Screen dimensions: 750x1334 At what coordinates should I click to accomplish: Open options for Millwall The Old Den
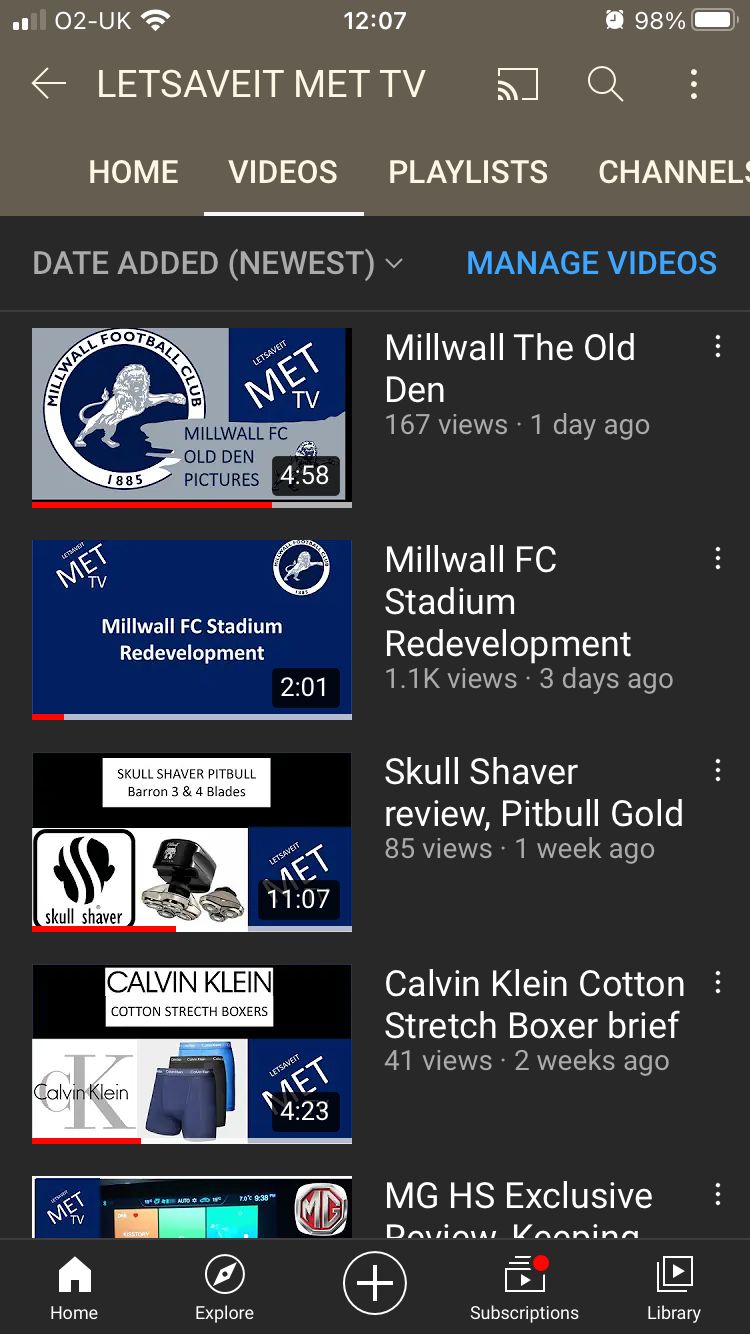[717, 347]
